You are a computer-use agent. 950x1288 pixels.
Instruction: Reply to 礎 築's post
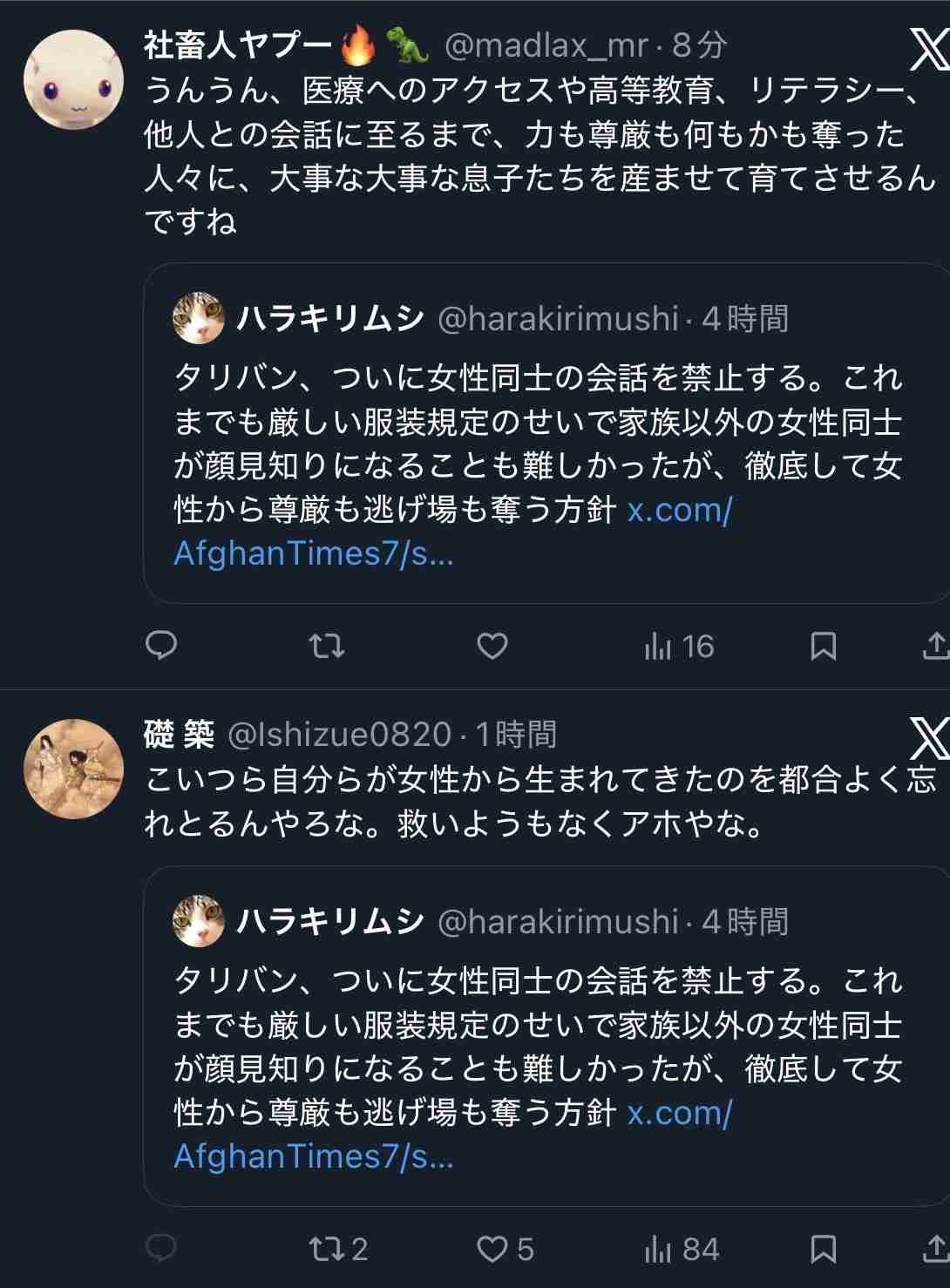[161, 1249]
